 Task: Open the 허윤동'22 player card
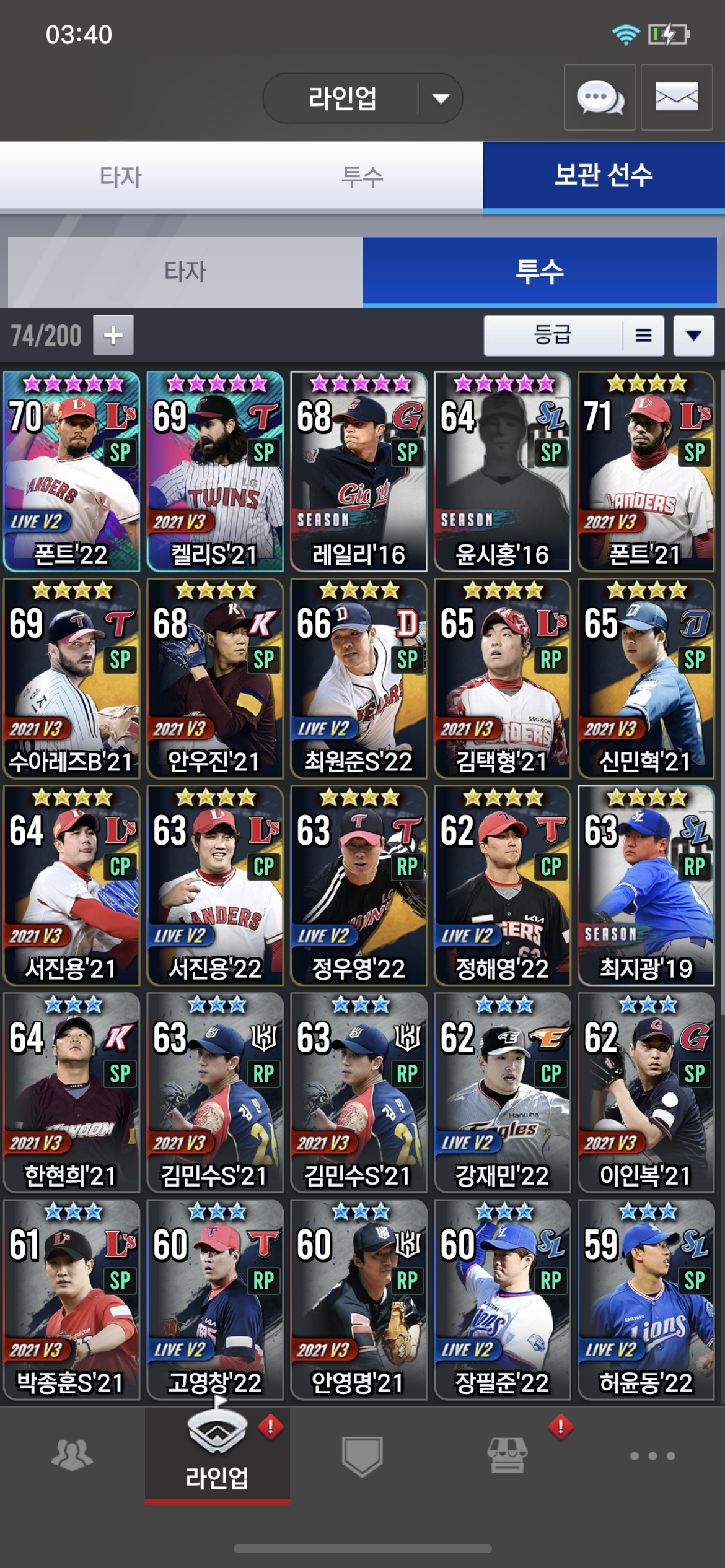coord(646,1299)
